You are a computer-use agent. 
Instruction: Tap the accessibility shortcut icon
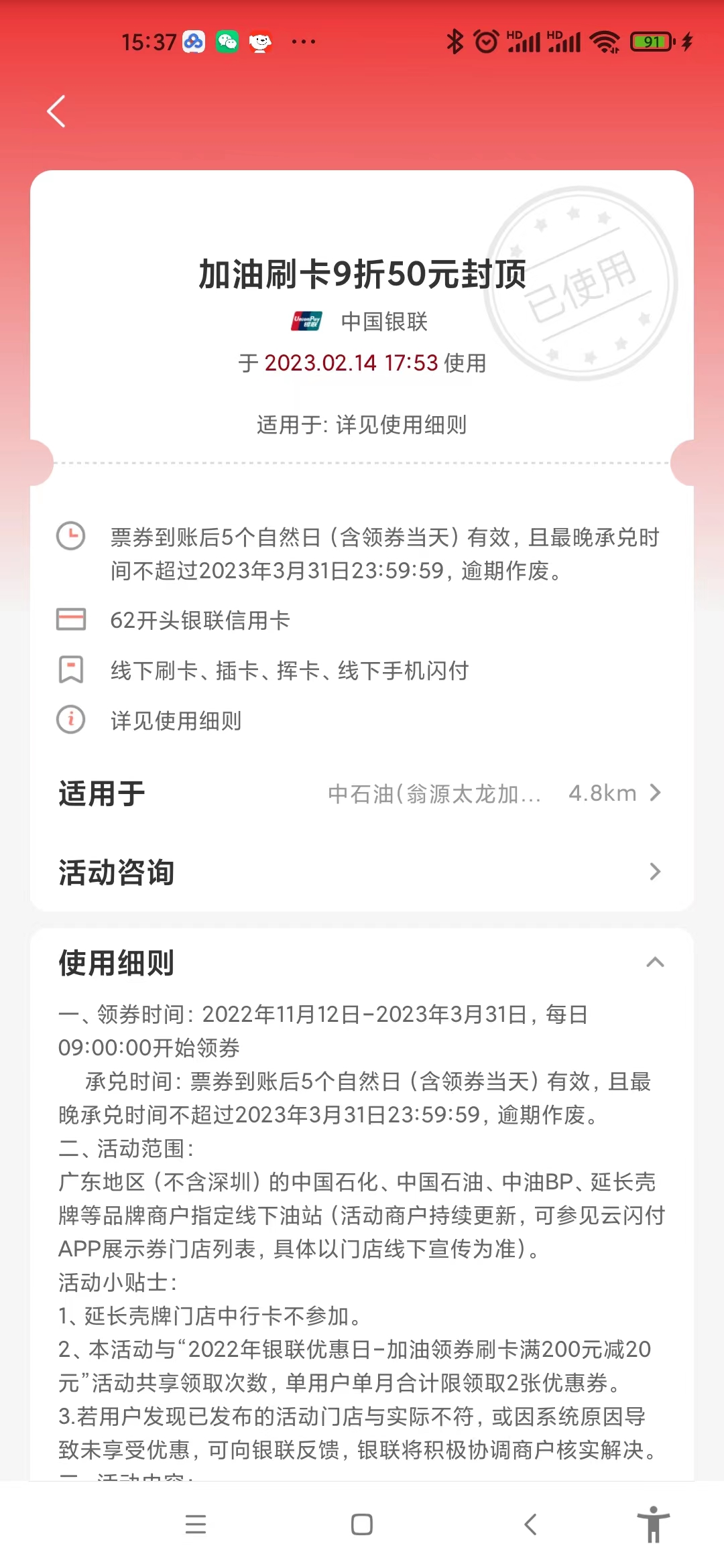click(652, 1524)
